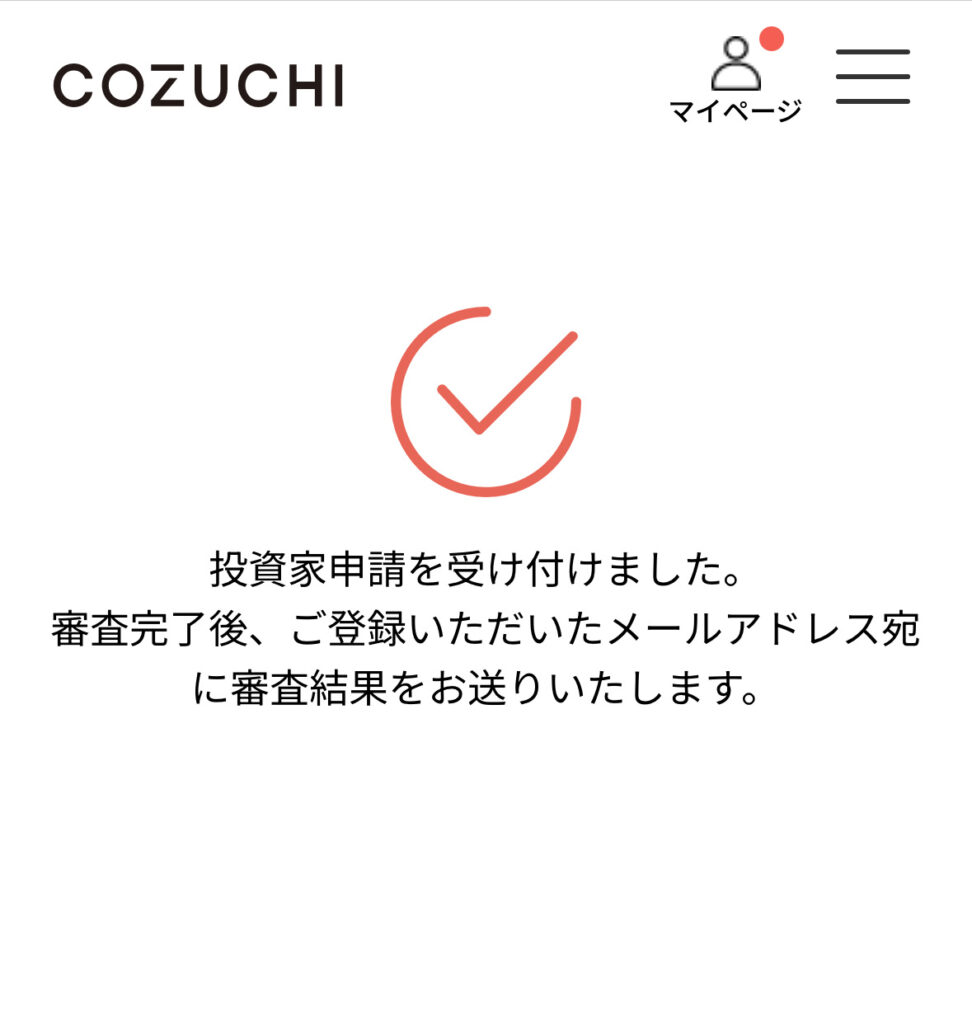Open マイページ account page
This screenshot has height=1024, width=972.
736,80
